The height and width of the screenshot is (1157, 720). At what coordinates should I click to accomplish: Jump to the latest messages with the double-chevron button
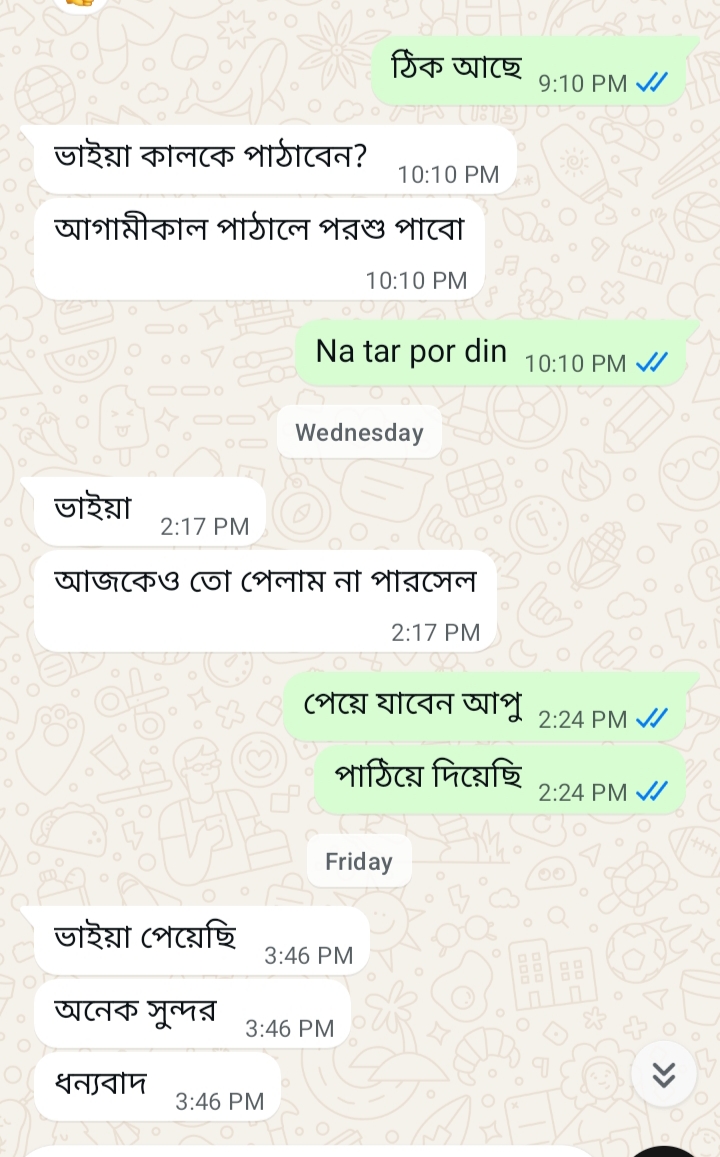click(663, 1074)
